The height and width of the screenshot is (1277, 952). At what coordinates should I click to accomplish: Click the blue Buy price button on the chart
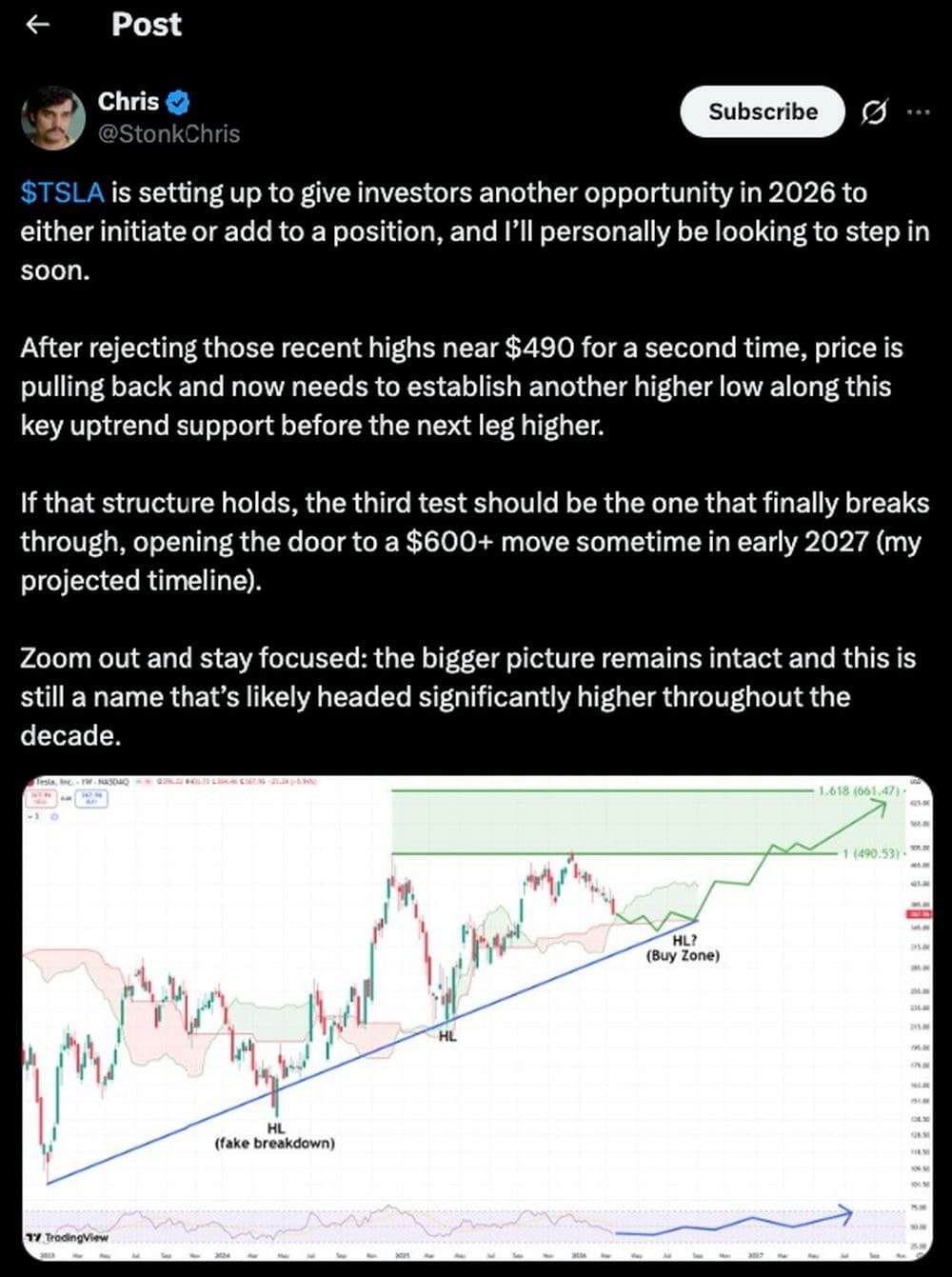[90, 798]
